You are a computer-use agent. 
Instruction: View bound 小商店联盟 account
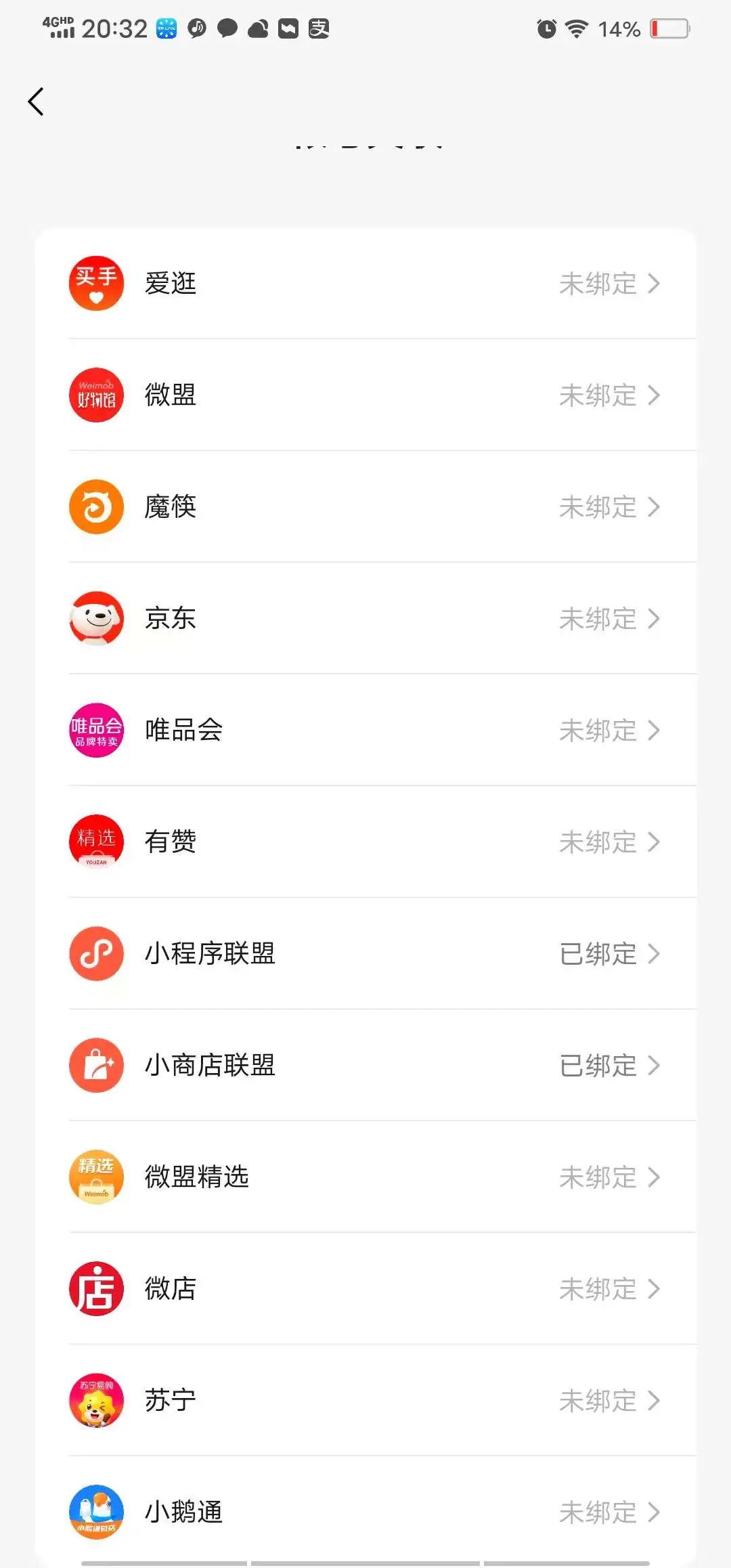pos(365,1065)
